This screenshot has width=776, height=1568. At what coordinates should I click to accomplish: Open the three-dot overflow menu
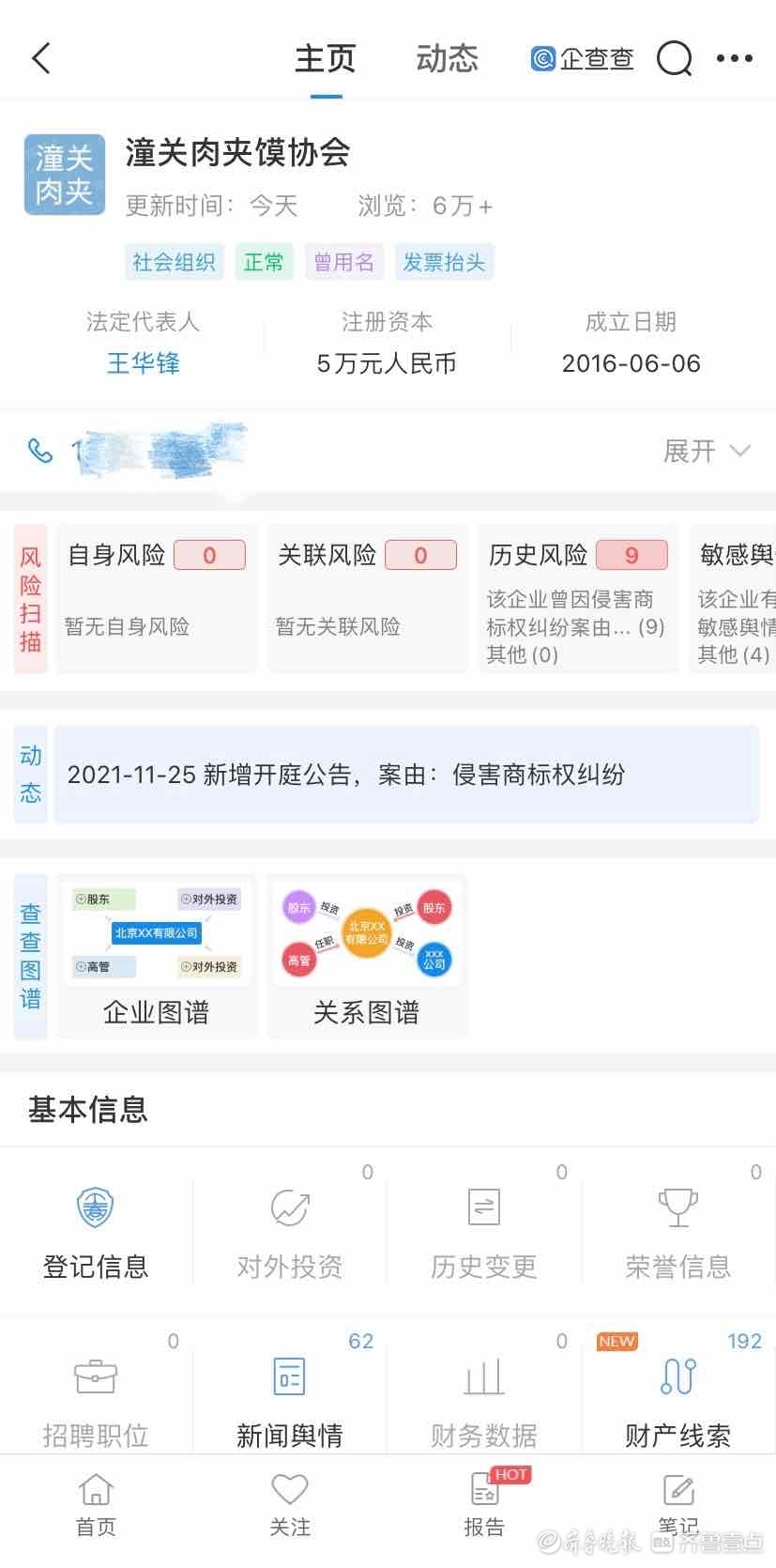tap(734, 58)
